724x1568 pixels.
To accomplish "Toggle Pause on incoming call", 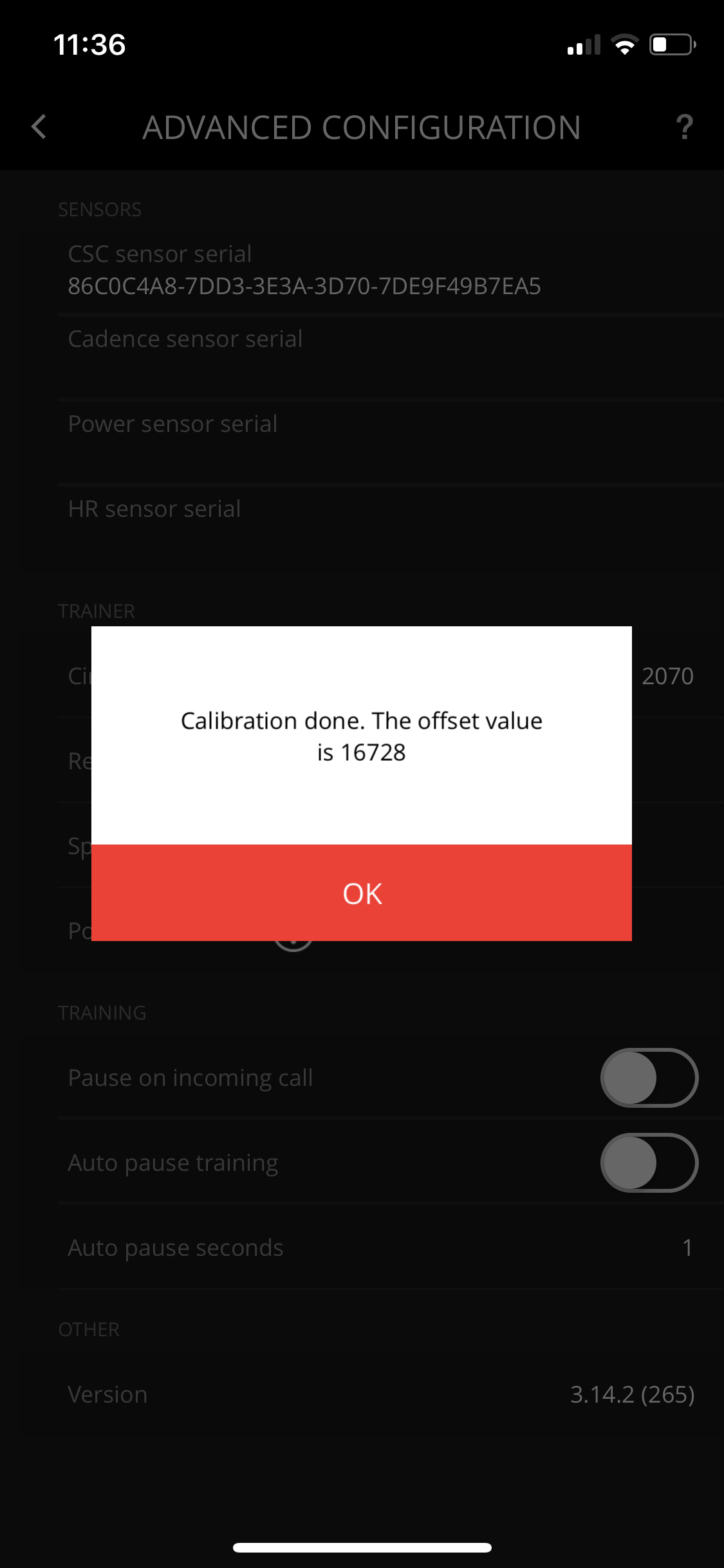I will pyautogui.click(x=649, y=1078).
